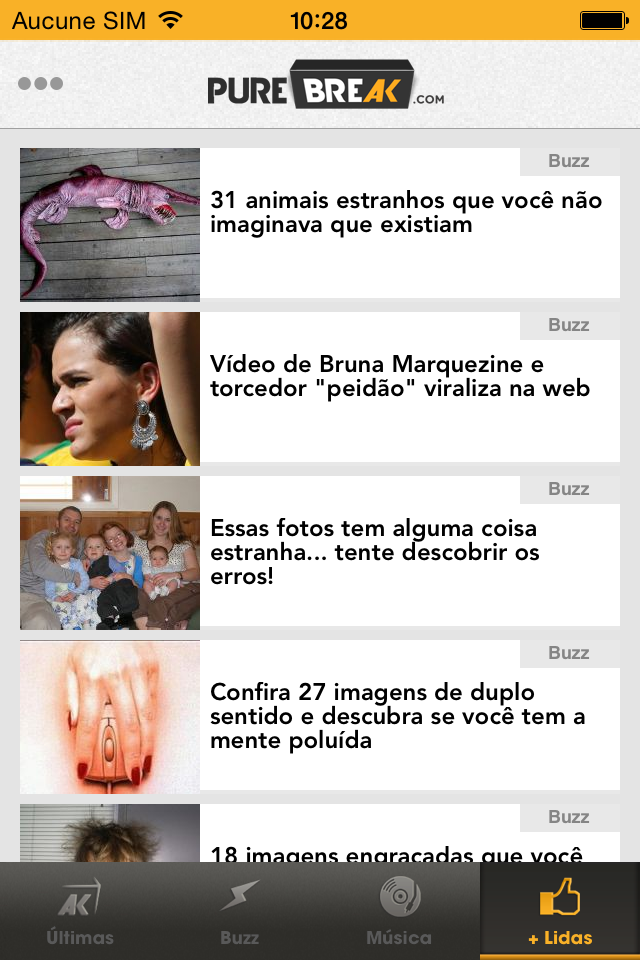Open the three-dots menu
Screen dimensions: 640x960
[x=40, y=84]
